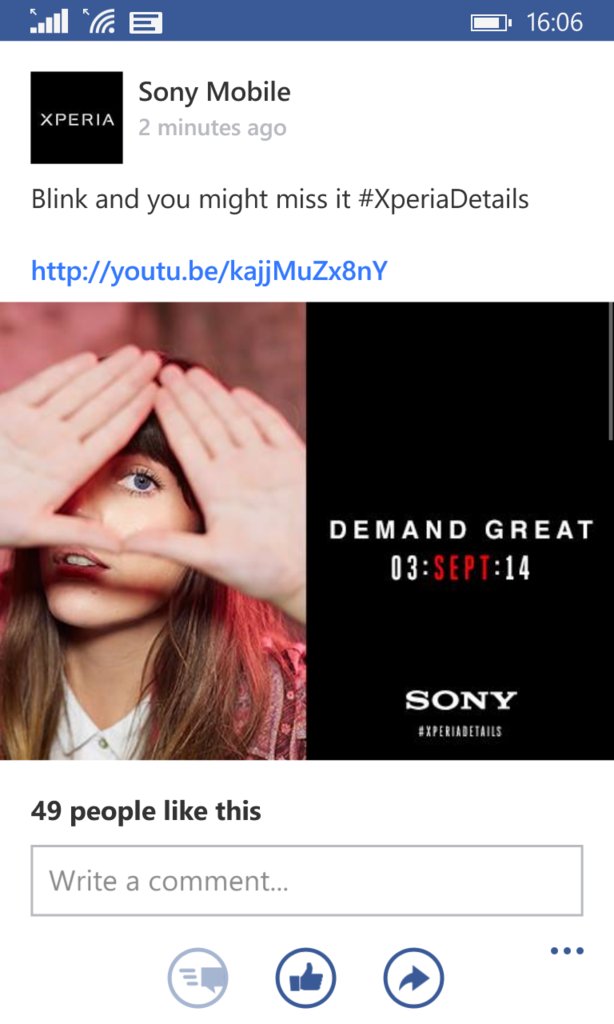Image resolution: width=614 pixels, height=1024 pixels.
Task: Share the Sony Mobile post
Action: [x=413, y=978]
